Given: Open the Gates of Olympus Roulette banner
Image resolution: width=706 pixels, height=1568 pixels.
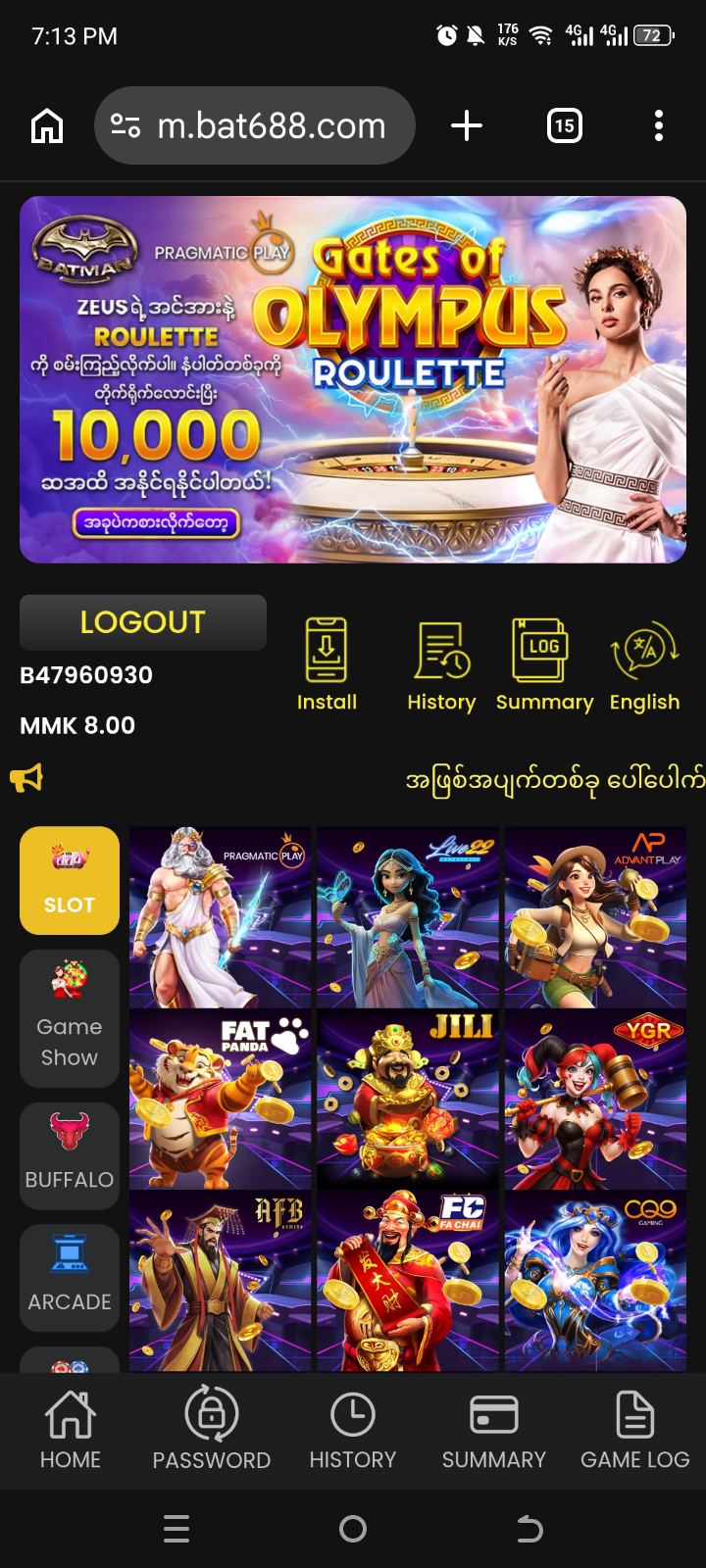Looking at the screenshot, I should (x=353, y=379).
